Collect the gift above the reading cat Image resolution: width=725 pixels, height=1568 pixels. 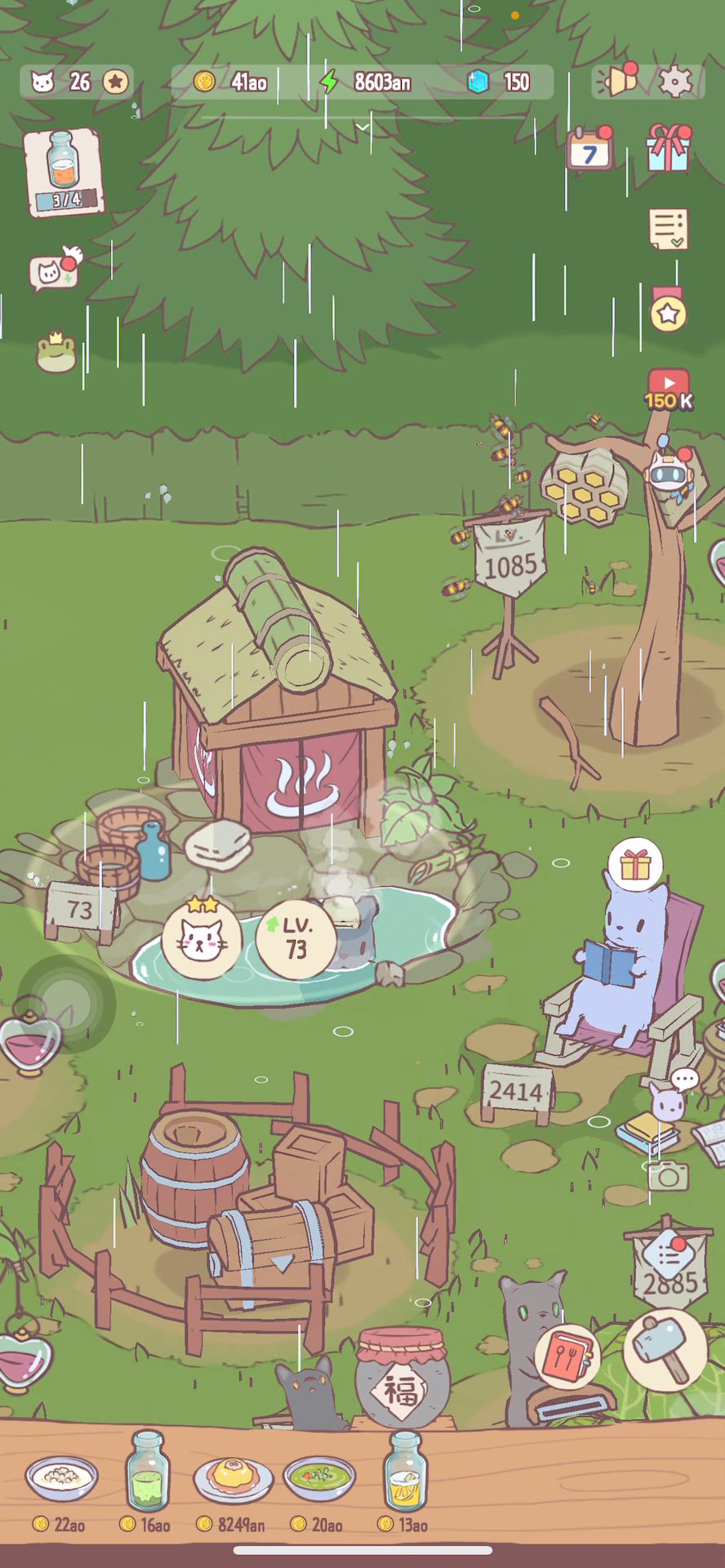[635, 864]
